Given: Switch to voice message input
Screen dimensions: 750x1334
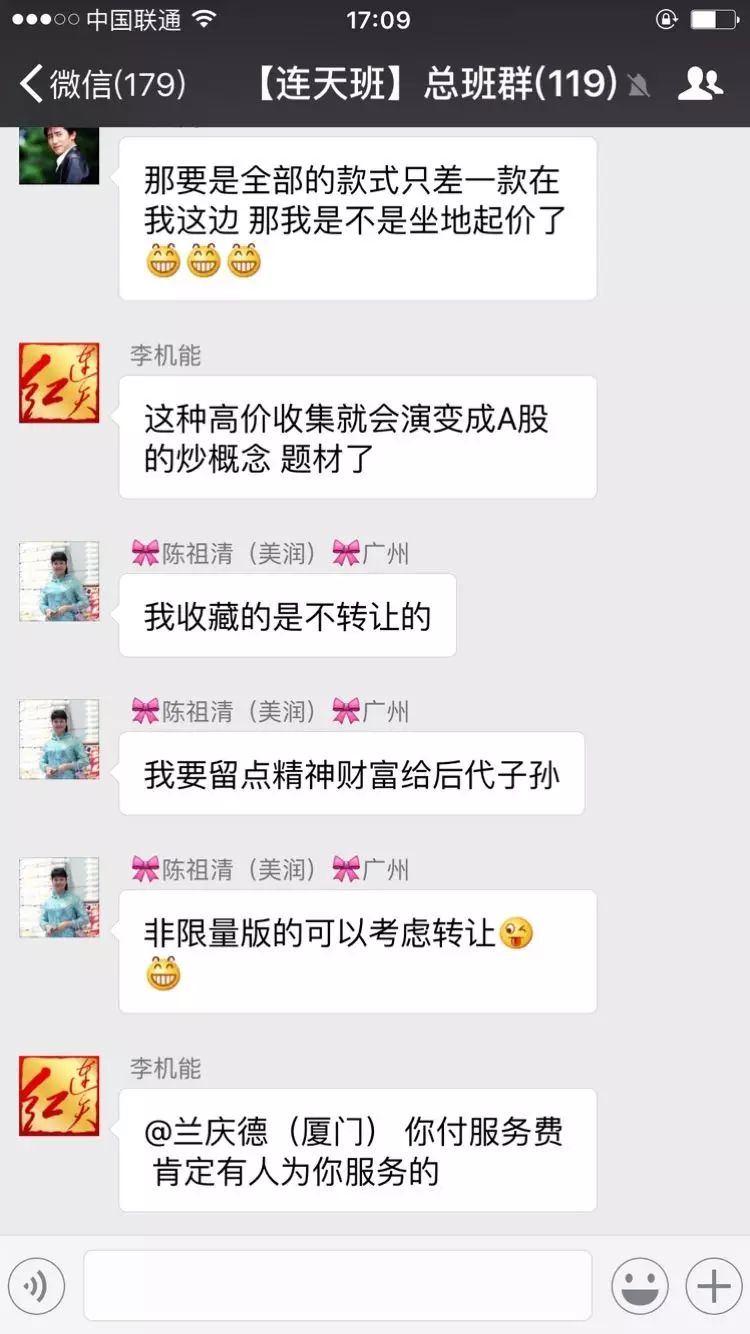Looking at the screenshot, I should point(37,1286).
